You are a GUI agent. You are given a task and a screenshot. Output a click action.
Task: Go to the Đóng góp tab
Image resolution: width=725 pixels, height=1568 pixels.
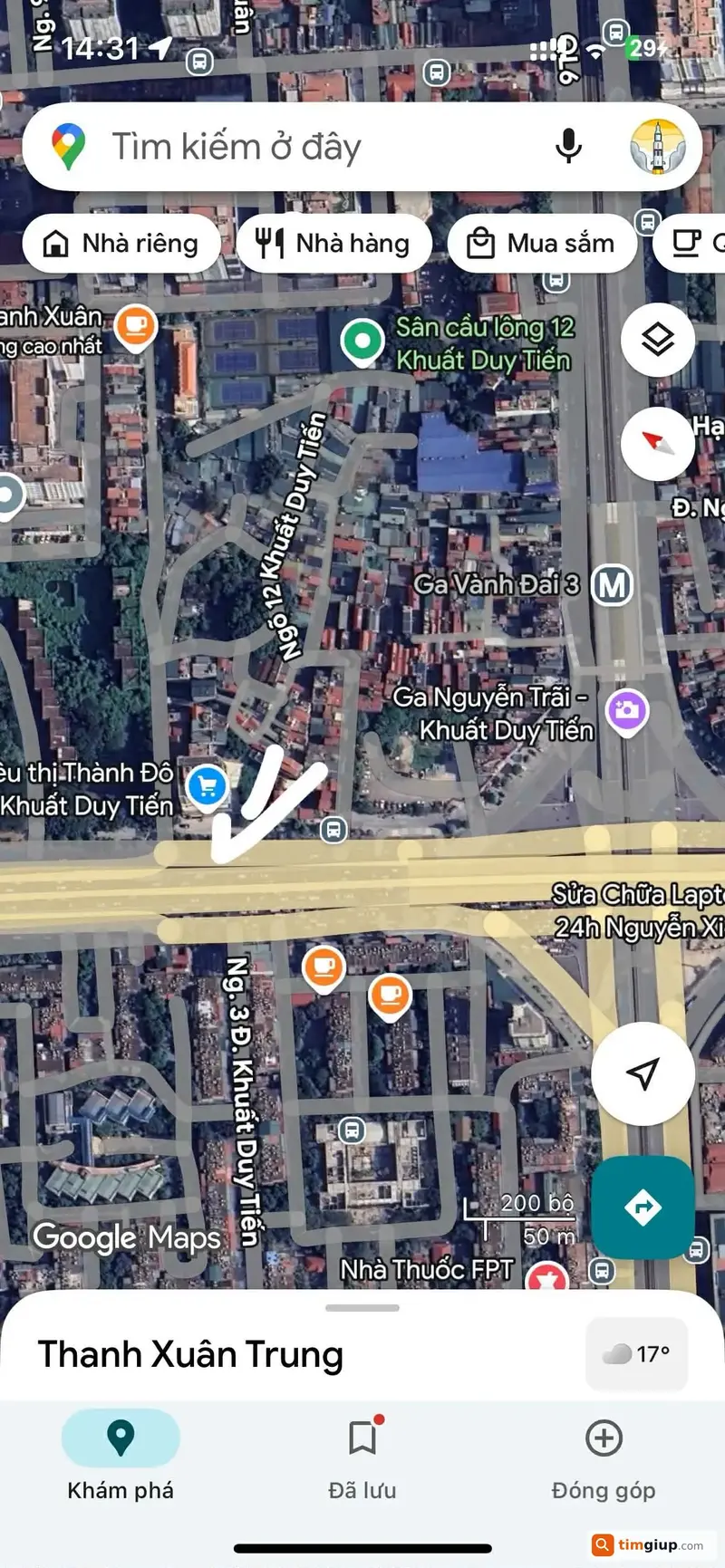(604, 1456)
